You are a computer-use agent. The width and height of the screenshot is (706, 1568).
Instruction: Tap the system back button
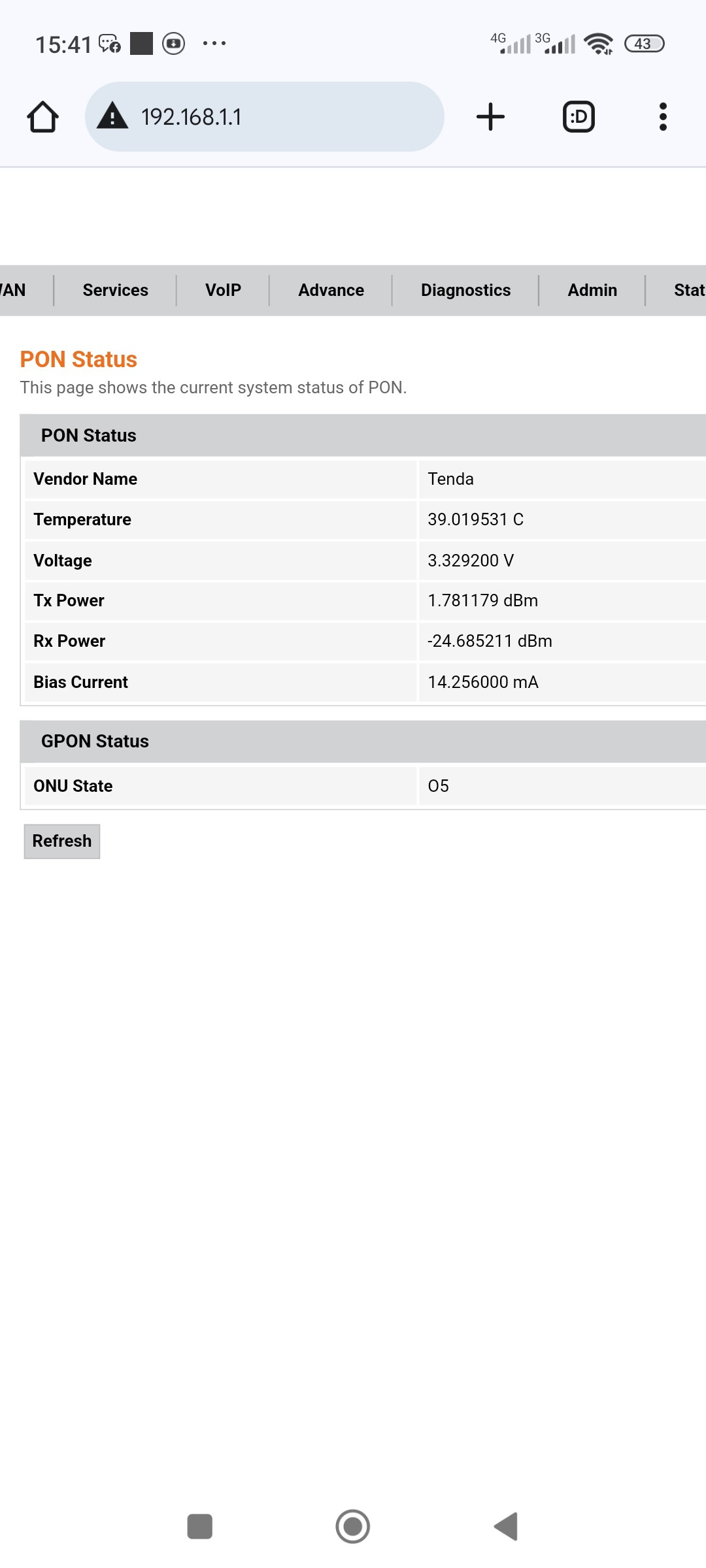point(506,1526)
